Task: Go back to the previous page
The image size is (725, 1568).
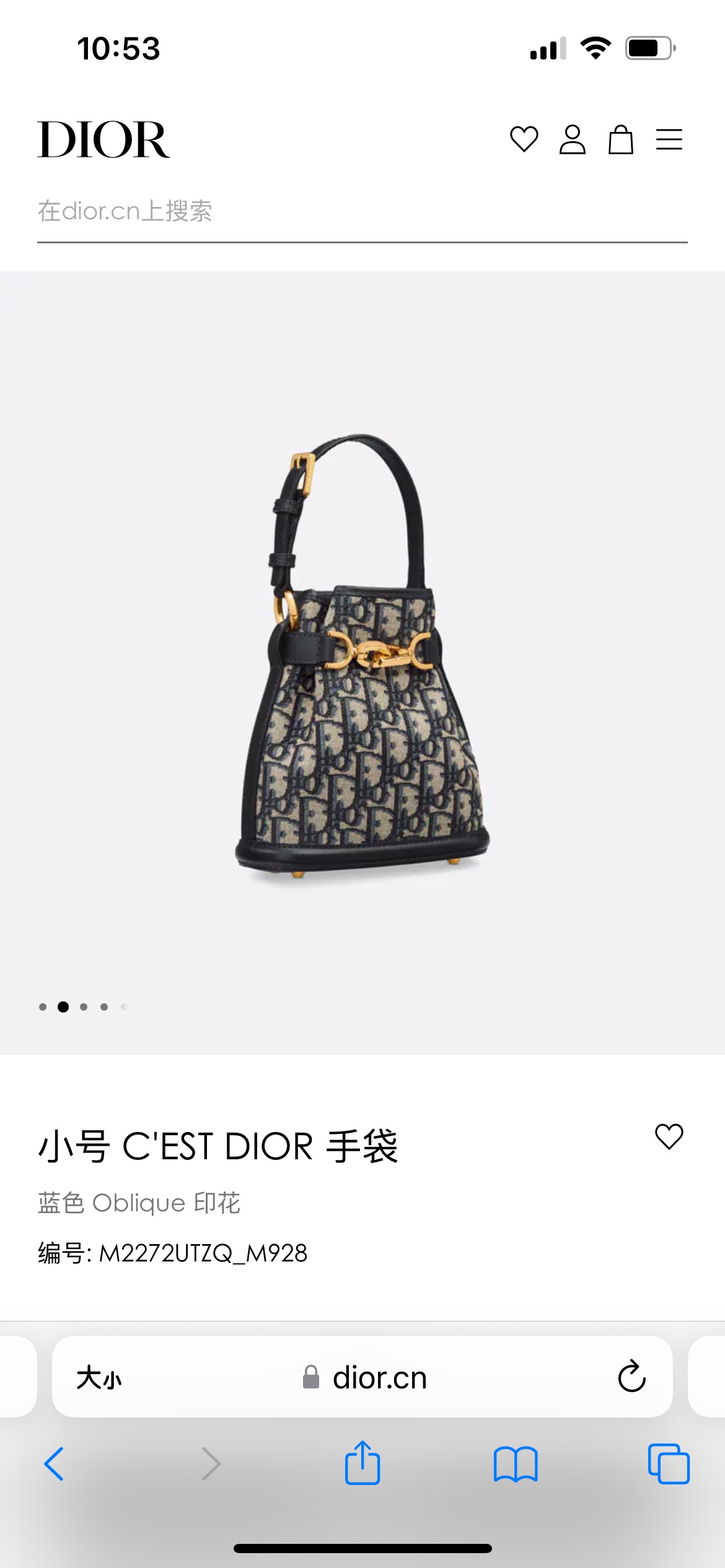Action: coord(54,1464)
